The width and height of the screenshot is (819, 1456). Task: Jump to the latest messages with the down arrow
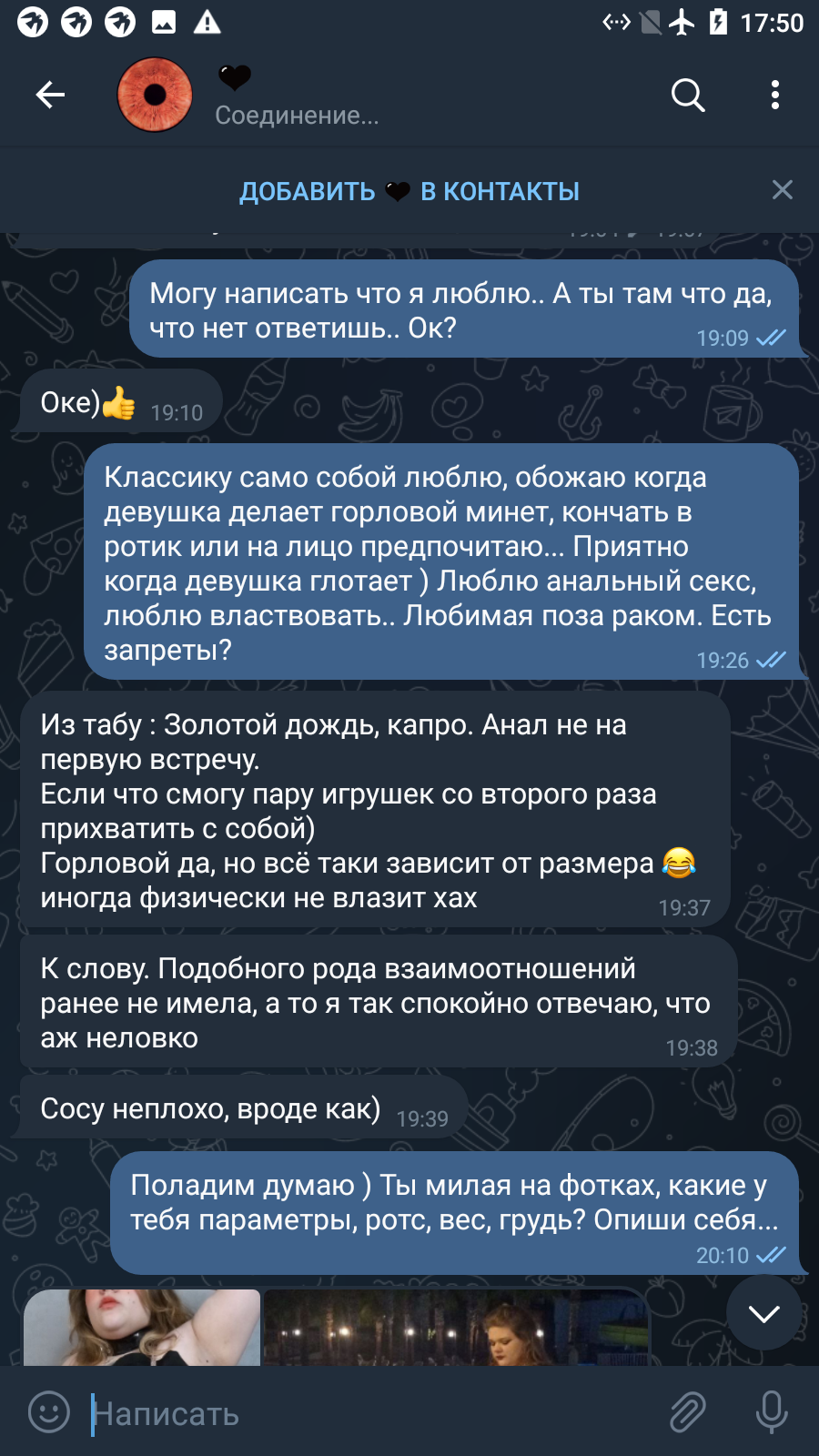click(764, 1313)
